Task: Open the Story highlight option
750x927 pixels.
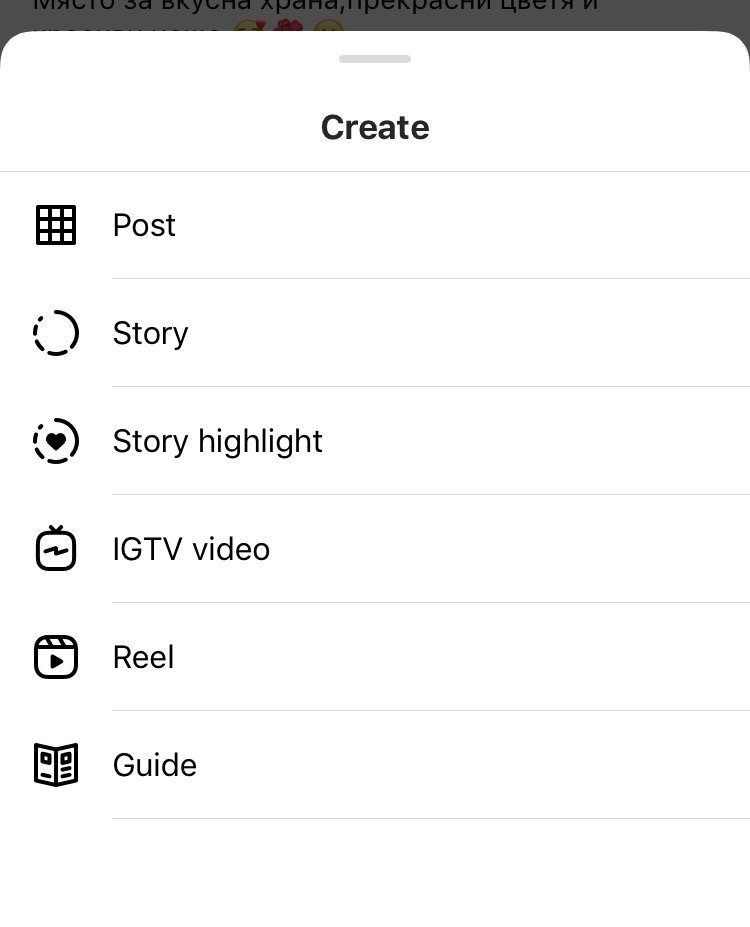Action: coord(217,441)
